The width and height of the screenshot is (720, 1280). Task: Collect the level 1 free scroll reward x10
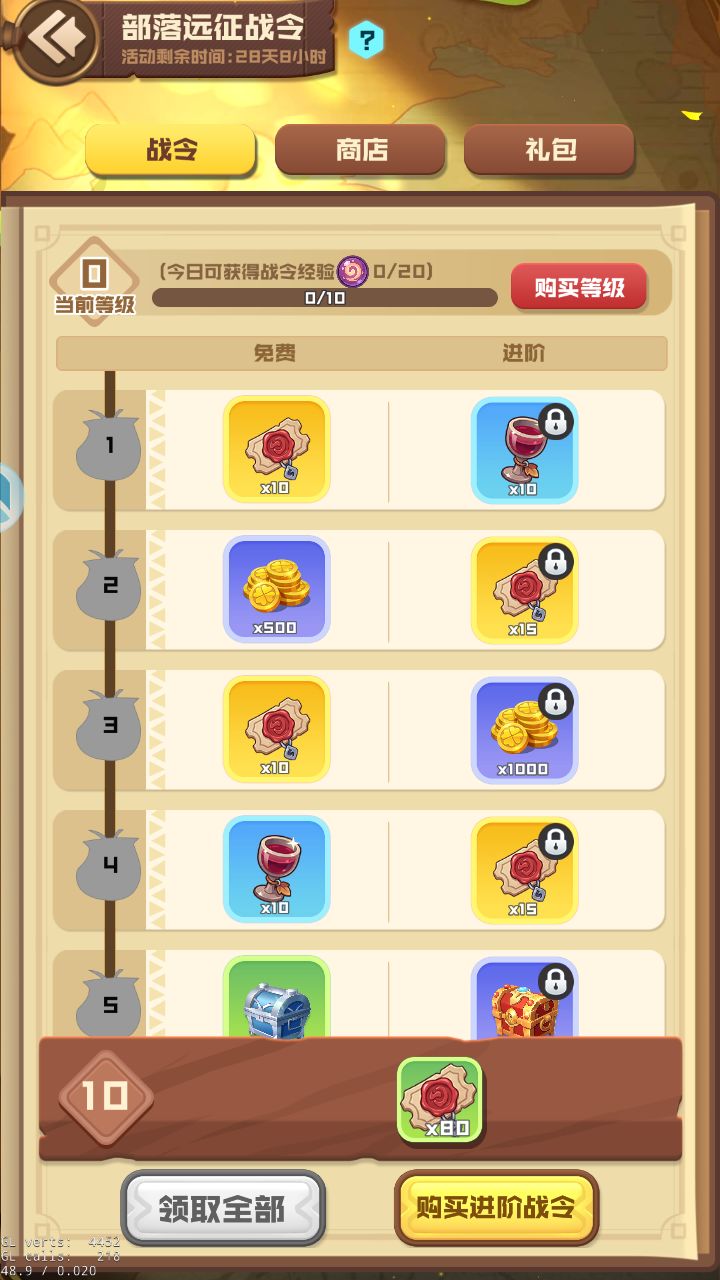tap(276, 450)
